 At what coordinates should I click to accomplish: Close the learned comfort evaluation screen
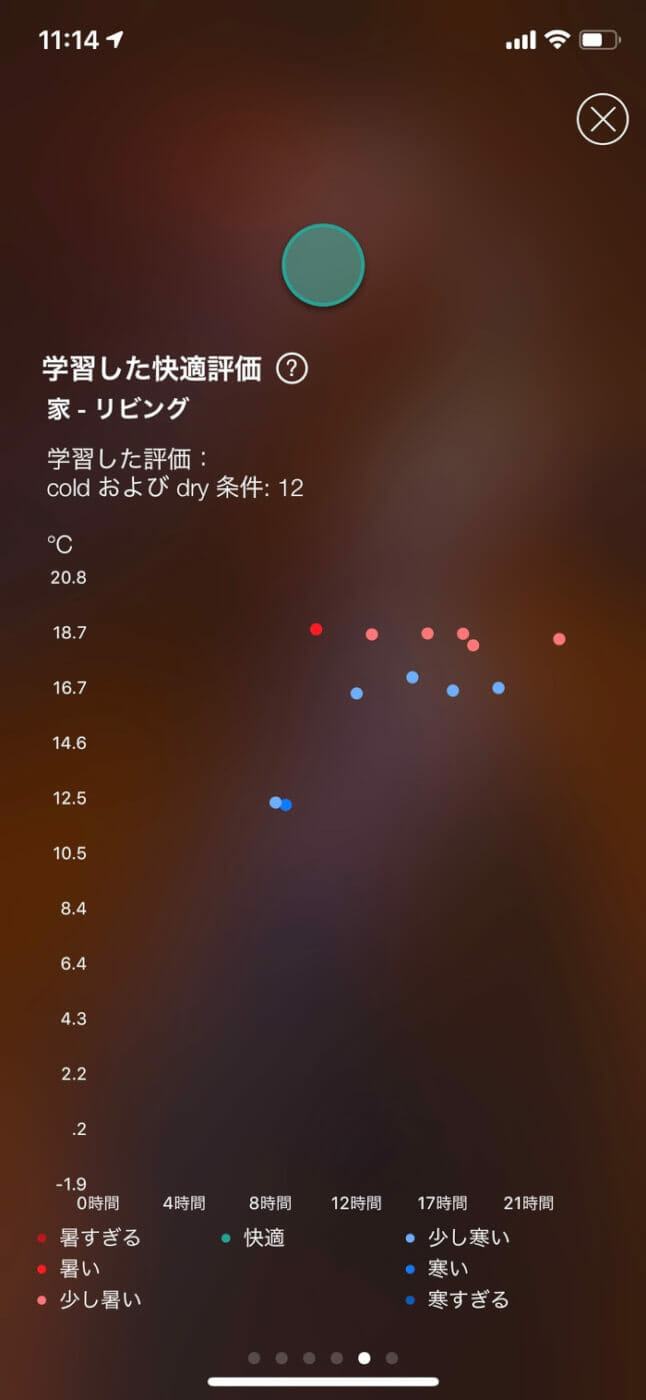(602, 120)
